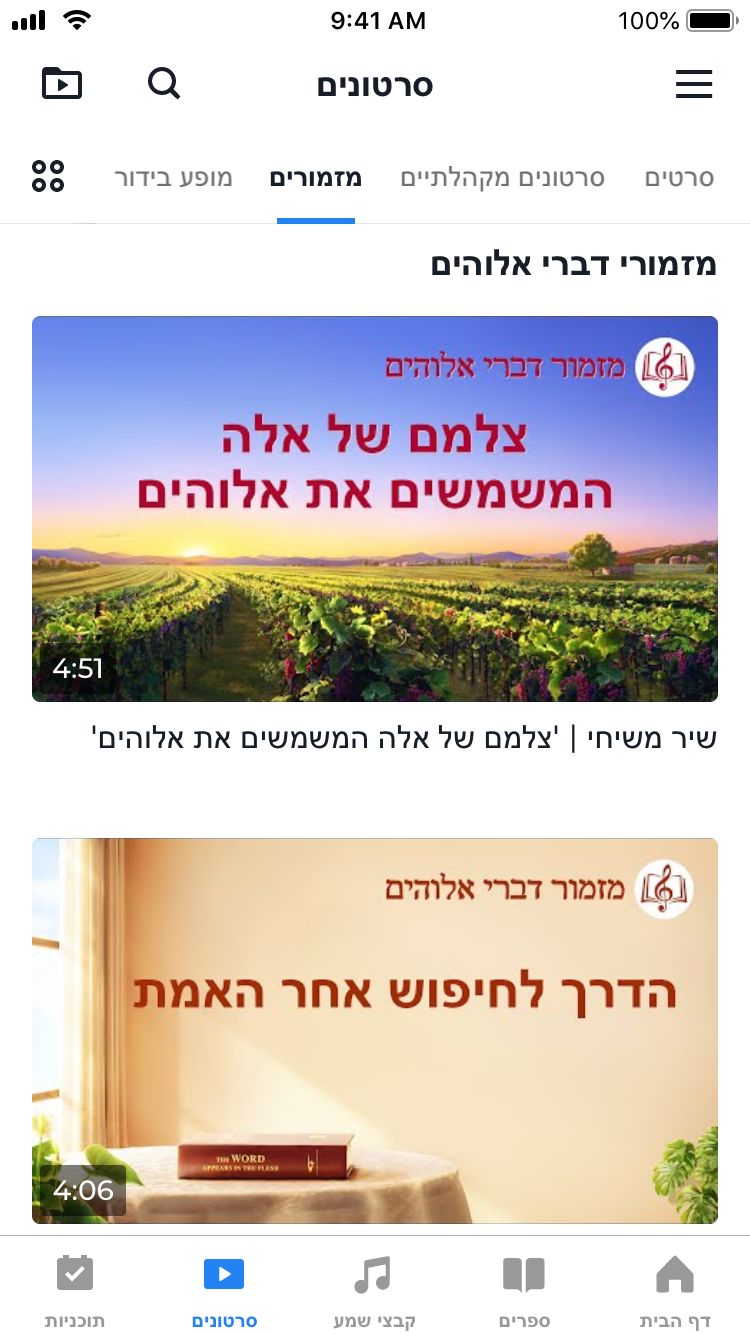Switch to the סרטים tab
Screen dimensions: 750x1334
click(679, 179)
